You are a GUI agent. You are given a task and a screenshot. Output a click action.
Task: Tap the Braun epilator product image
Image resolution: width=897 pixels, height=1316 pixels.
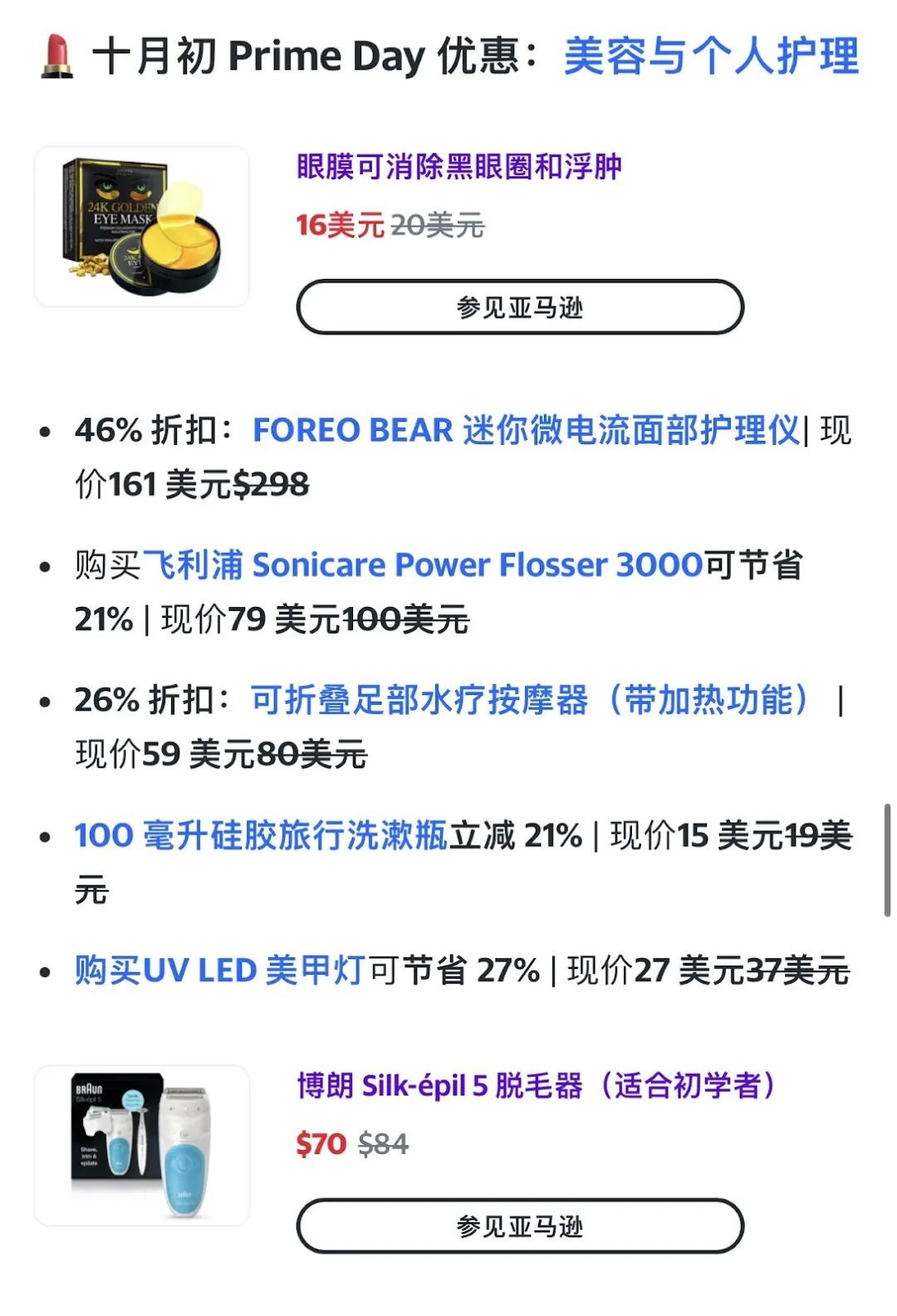click(142, 1145)
